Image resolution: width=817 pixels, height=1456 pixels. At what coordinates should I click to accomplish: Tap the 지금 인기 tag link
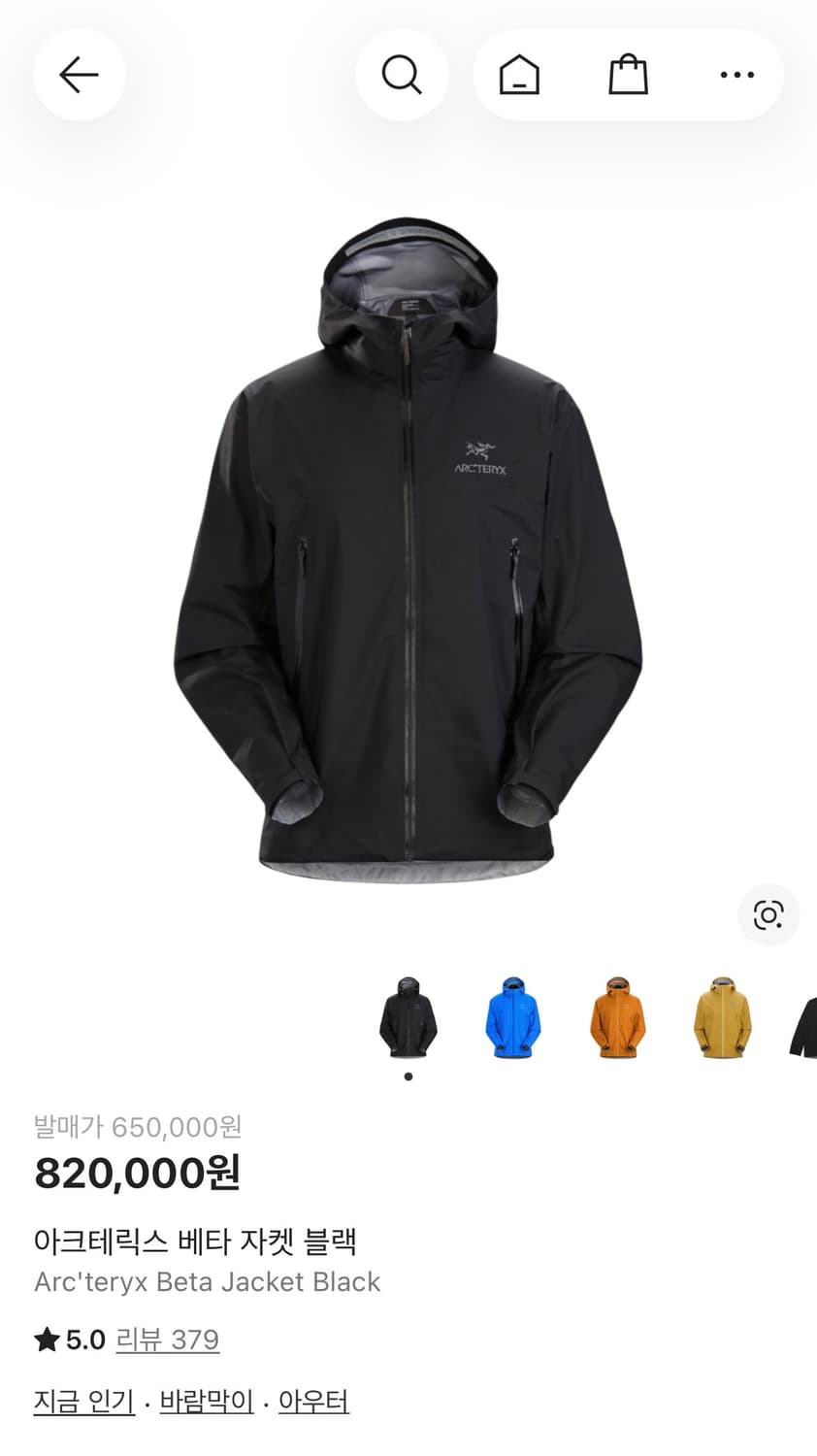click(83, 1401)
